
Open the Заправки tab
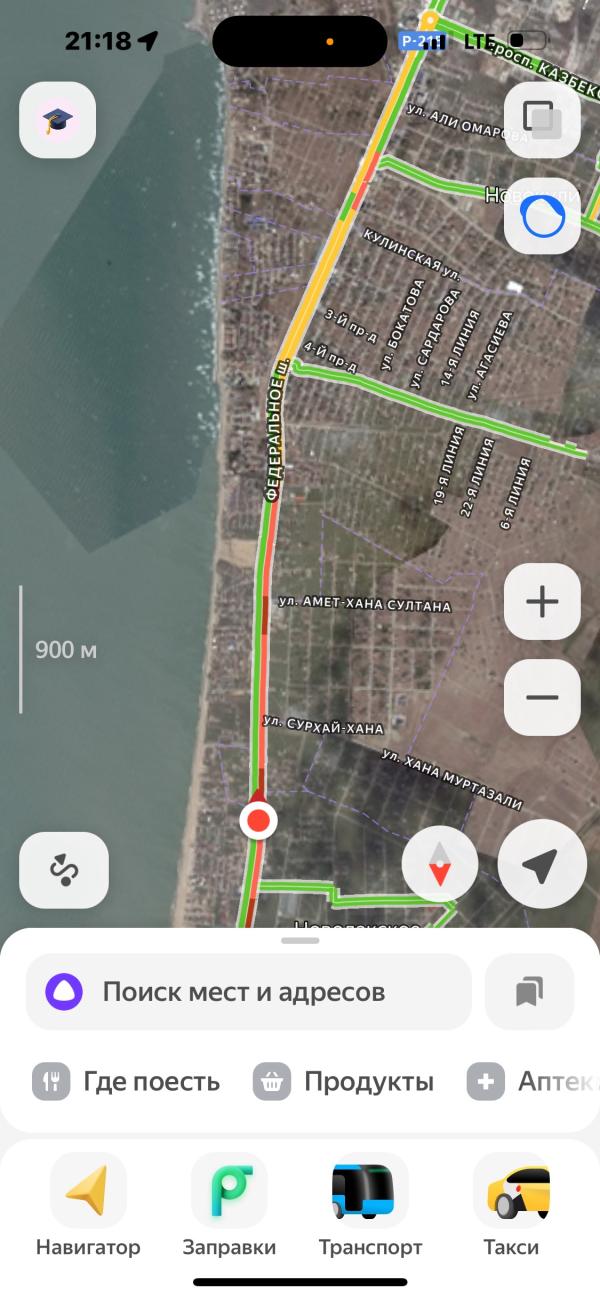[x=229, y=1205]
